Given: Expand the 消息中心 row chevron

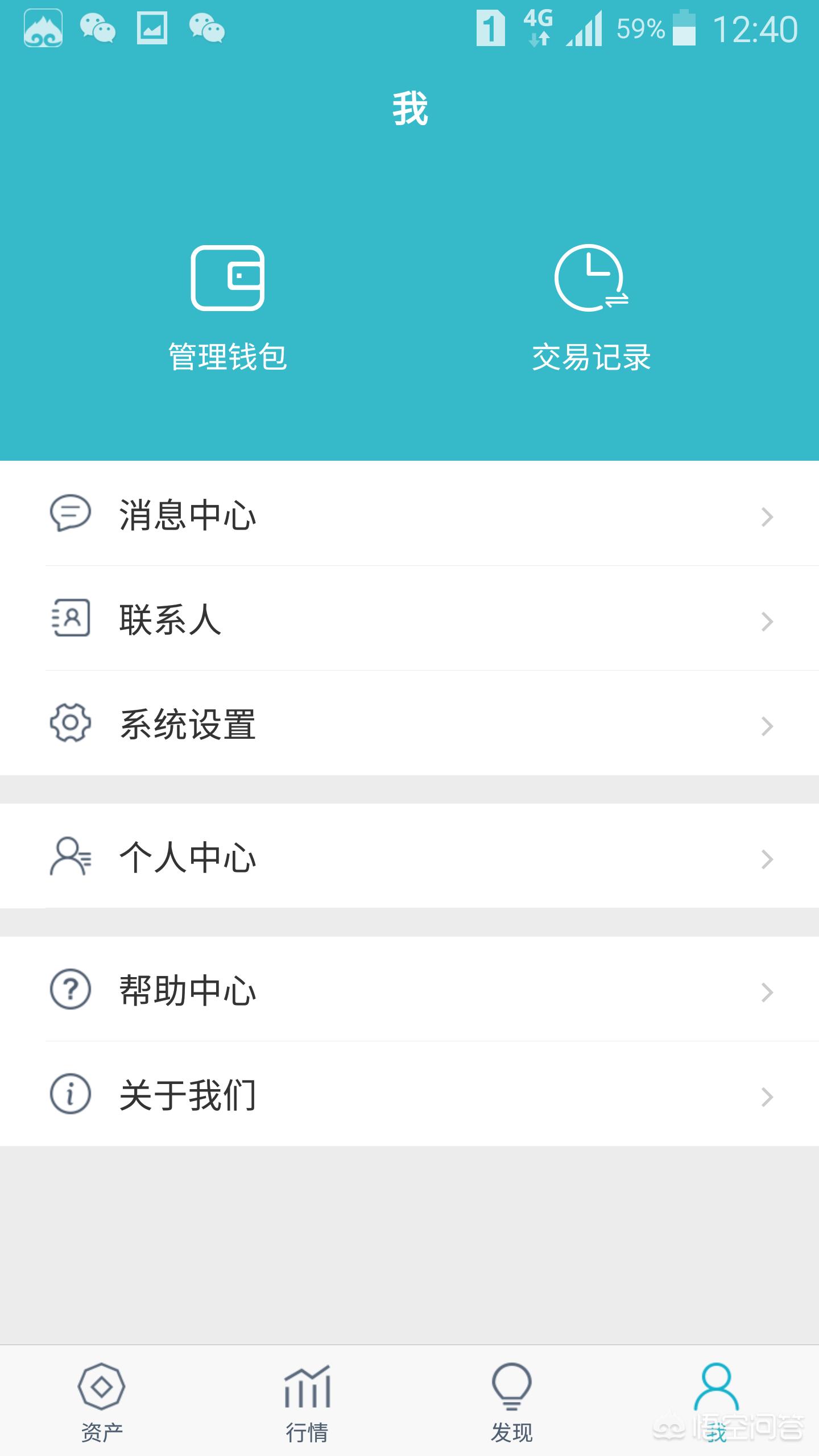Looking at the screenshot, I should tap(768, 518).
